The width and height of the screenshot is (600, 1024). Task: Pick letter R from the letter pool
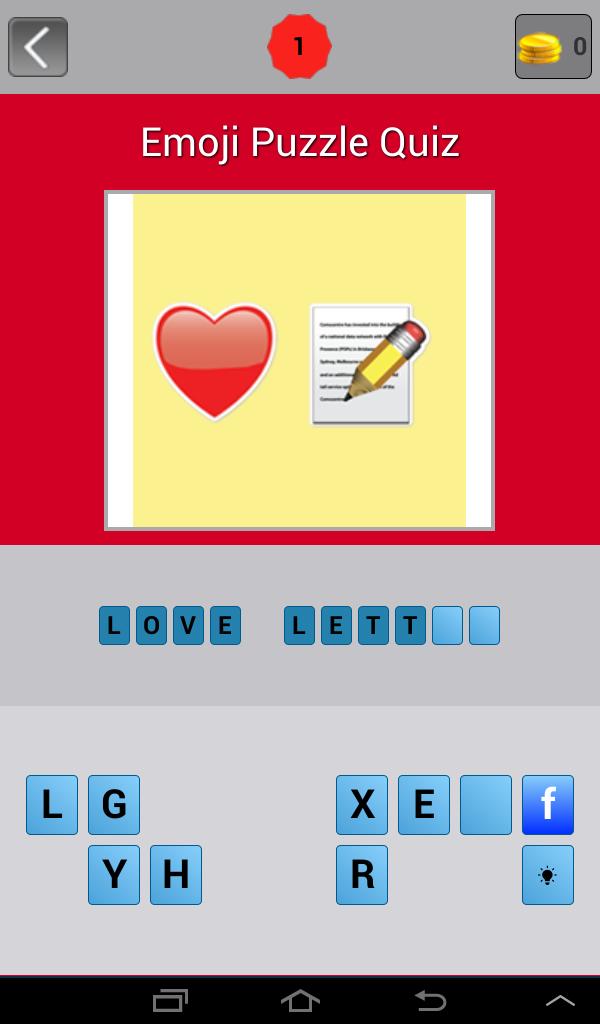point(362,875)
